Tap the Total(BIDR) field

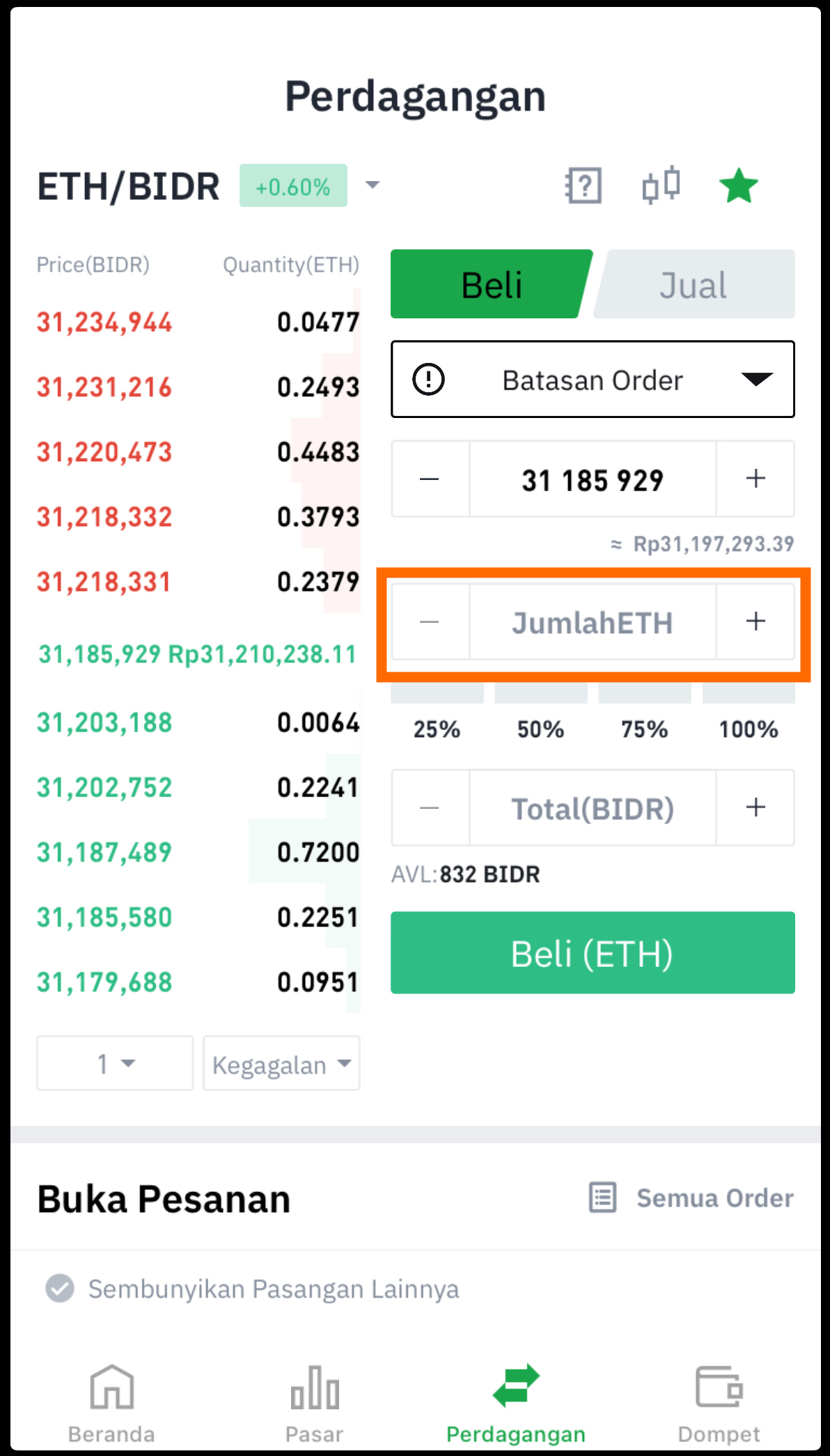(x=593, y=808)
